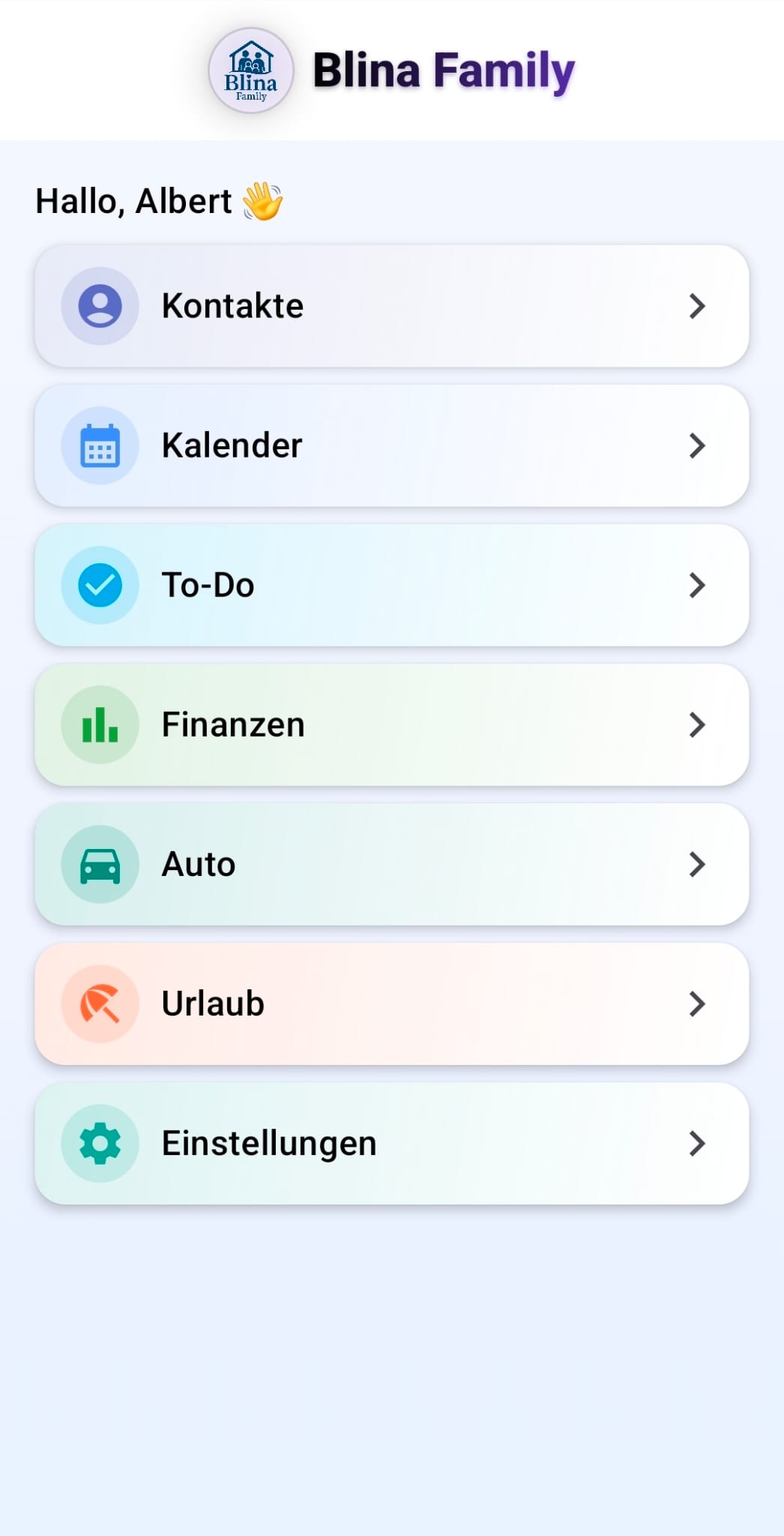
Task: Select the Urlaub beach umbrella icon
Action: (99, 1003)
